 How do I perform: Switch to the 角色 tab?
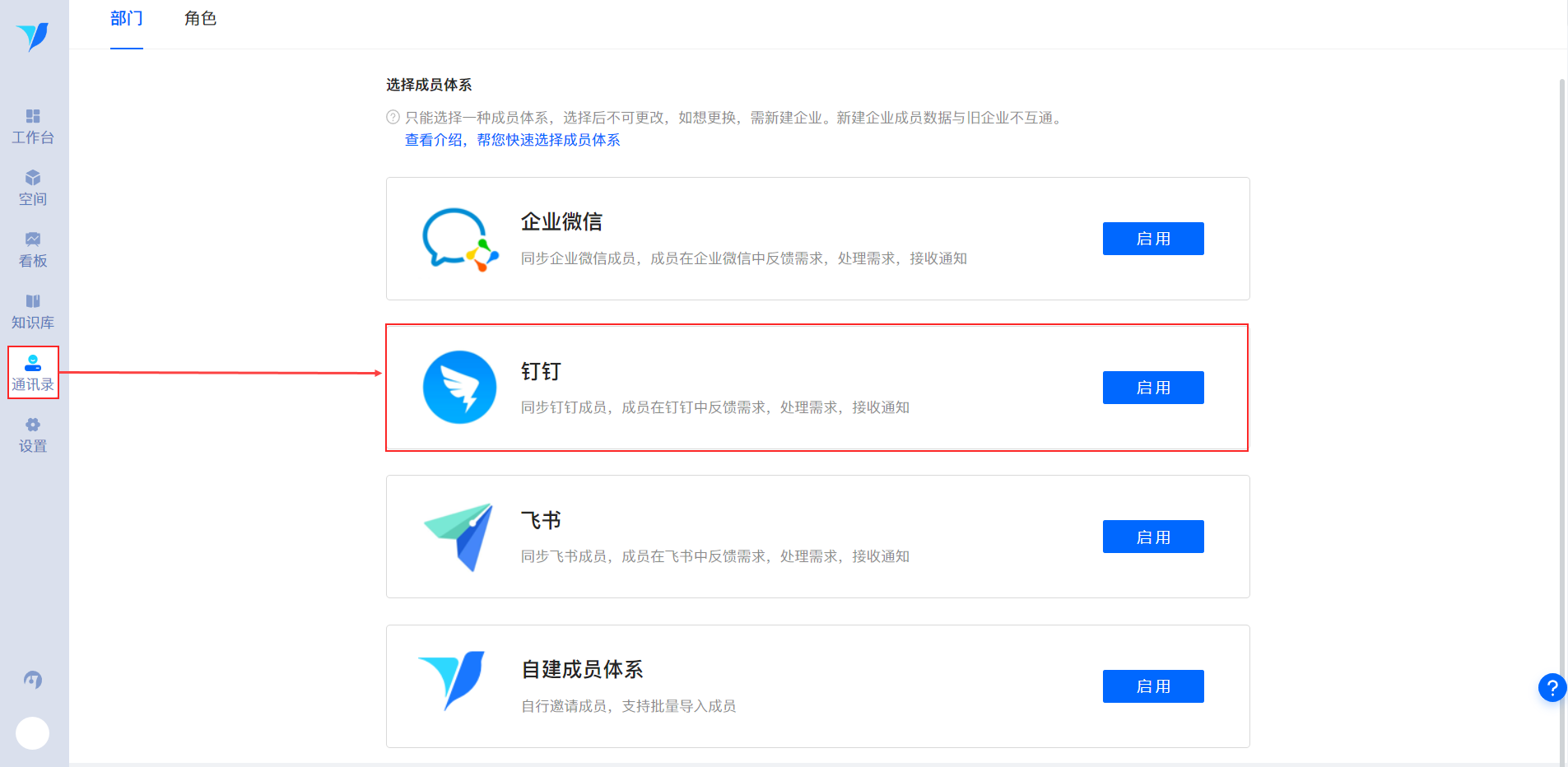coord(200,19)
